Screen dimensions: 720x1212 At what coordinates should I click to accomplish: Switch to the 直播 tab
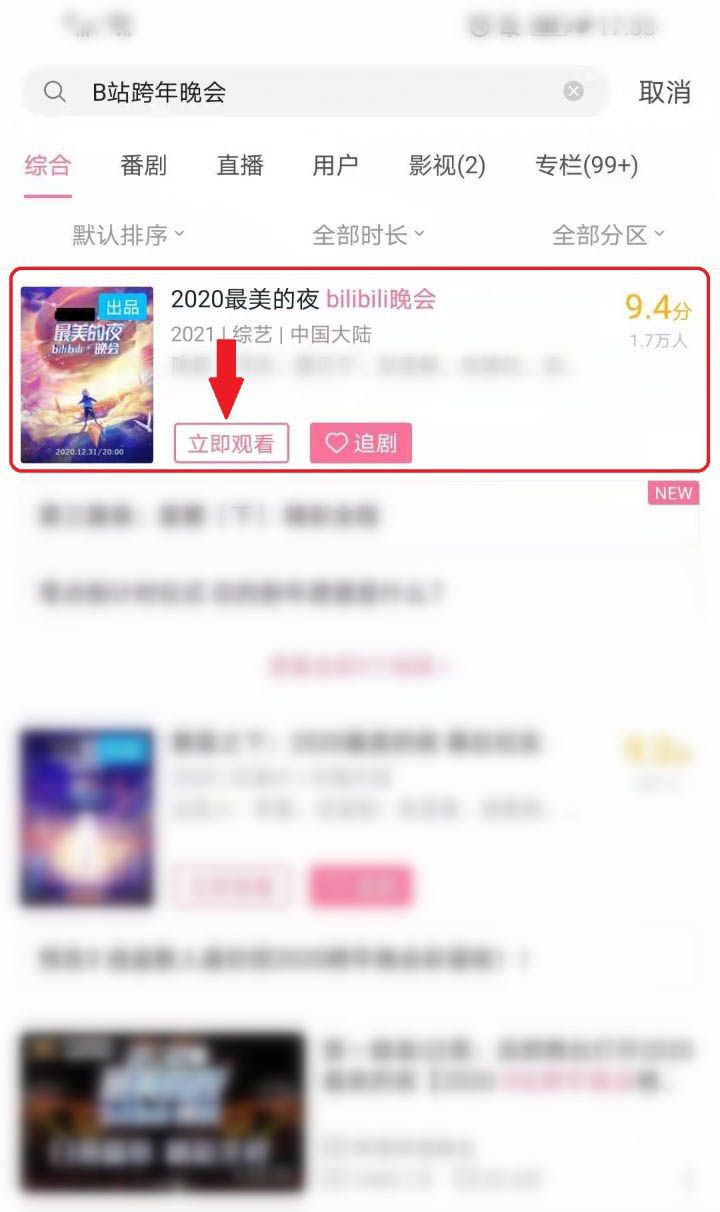pos(240,166)
